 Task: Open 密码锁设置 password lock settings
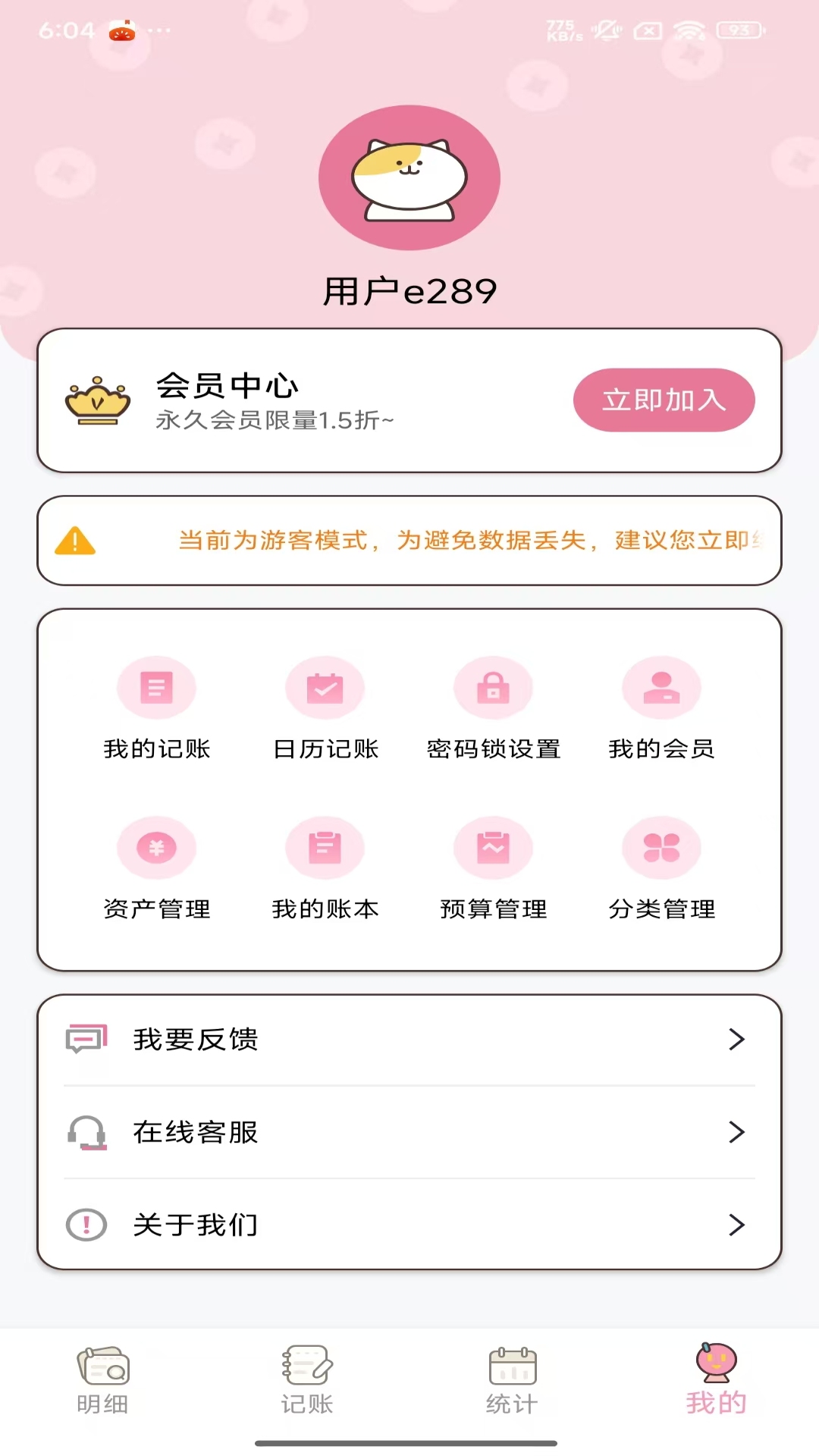click(x=493, y=688)
